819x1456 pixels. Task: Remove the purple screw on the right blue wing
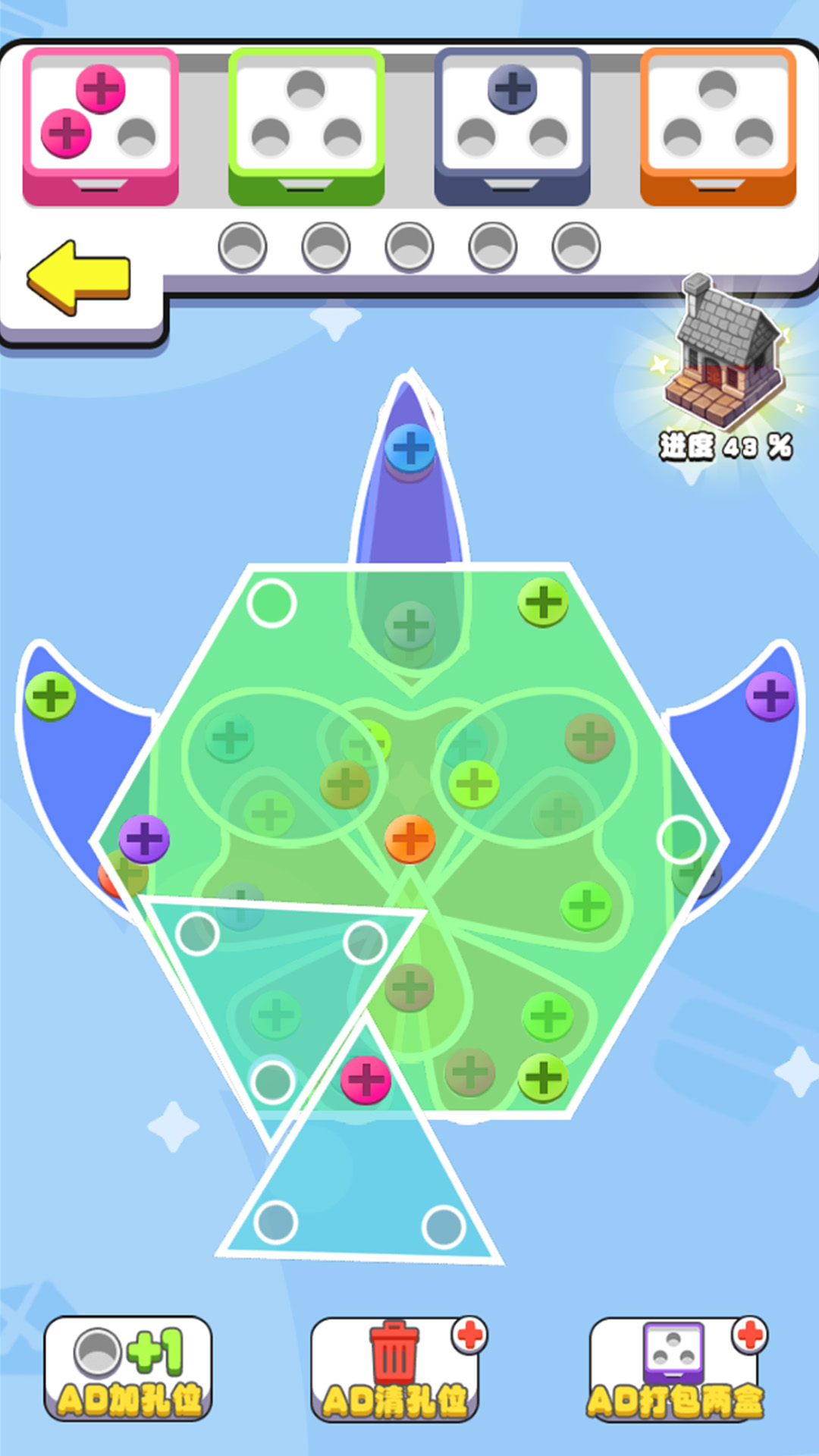point(770,695)
